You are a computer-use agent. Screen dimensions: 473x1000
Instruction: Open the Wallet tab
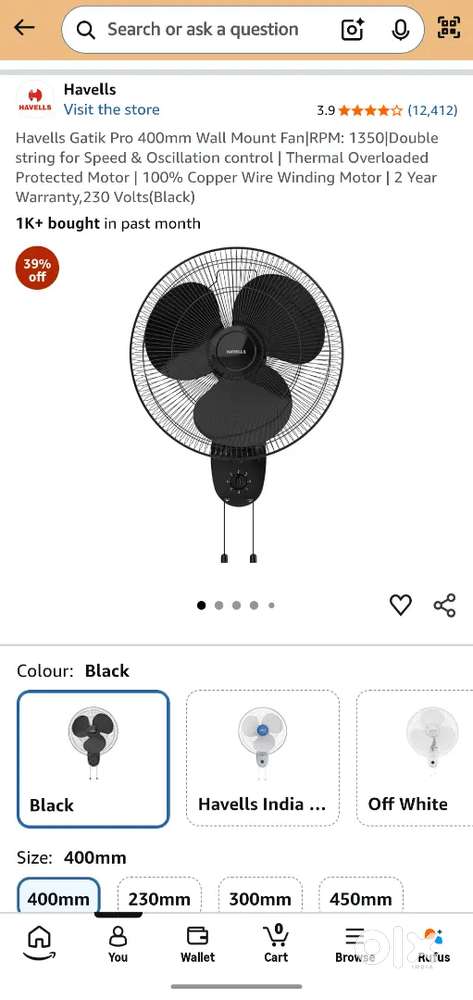pos(198,943)
